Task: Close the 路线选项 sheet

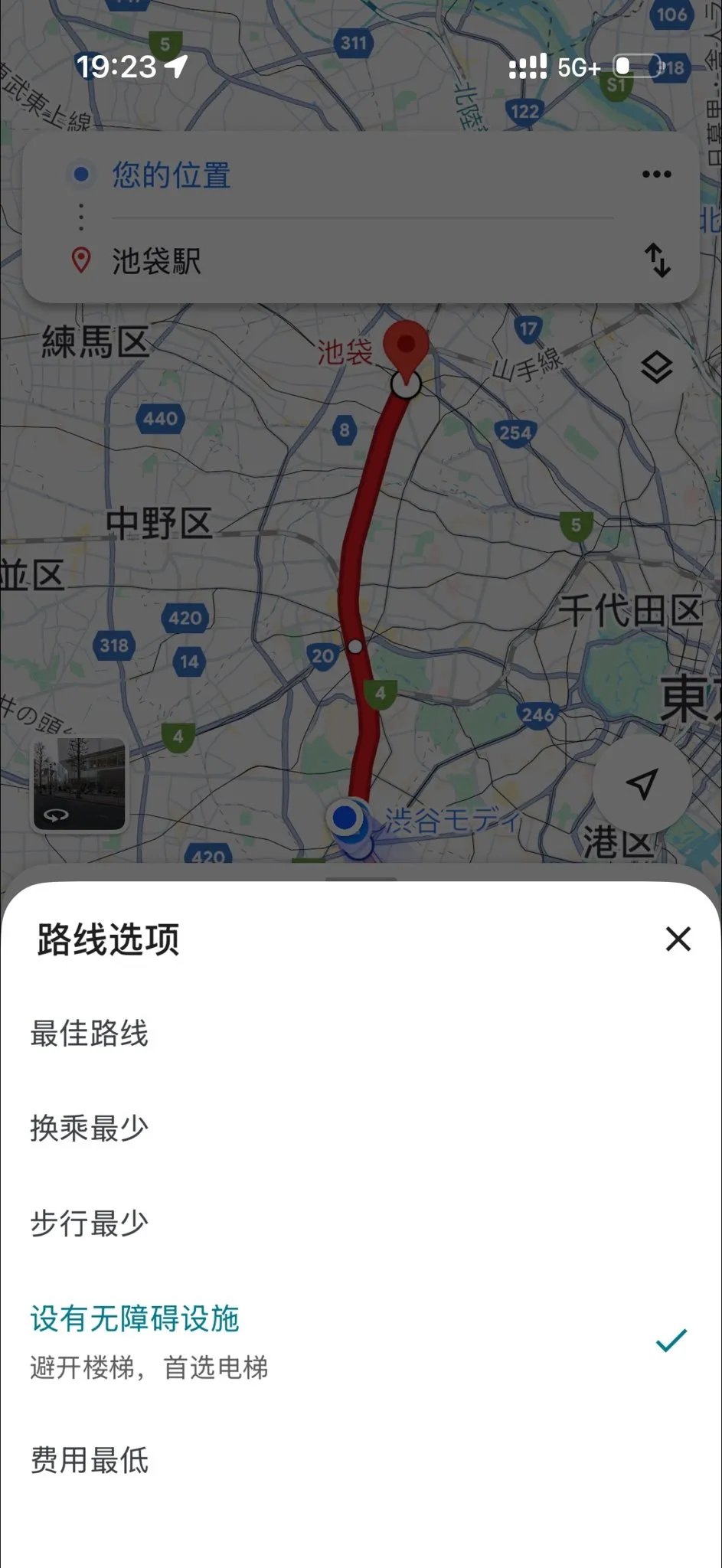Action: pyautogui.click(x=678, y=939)
